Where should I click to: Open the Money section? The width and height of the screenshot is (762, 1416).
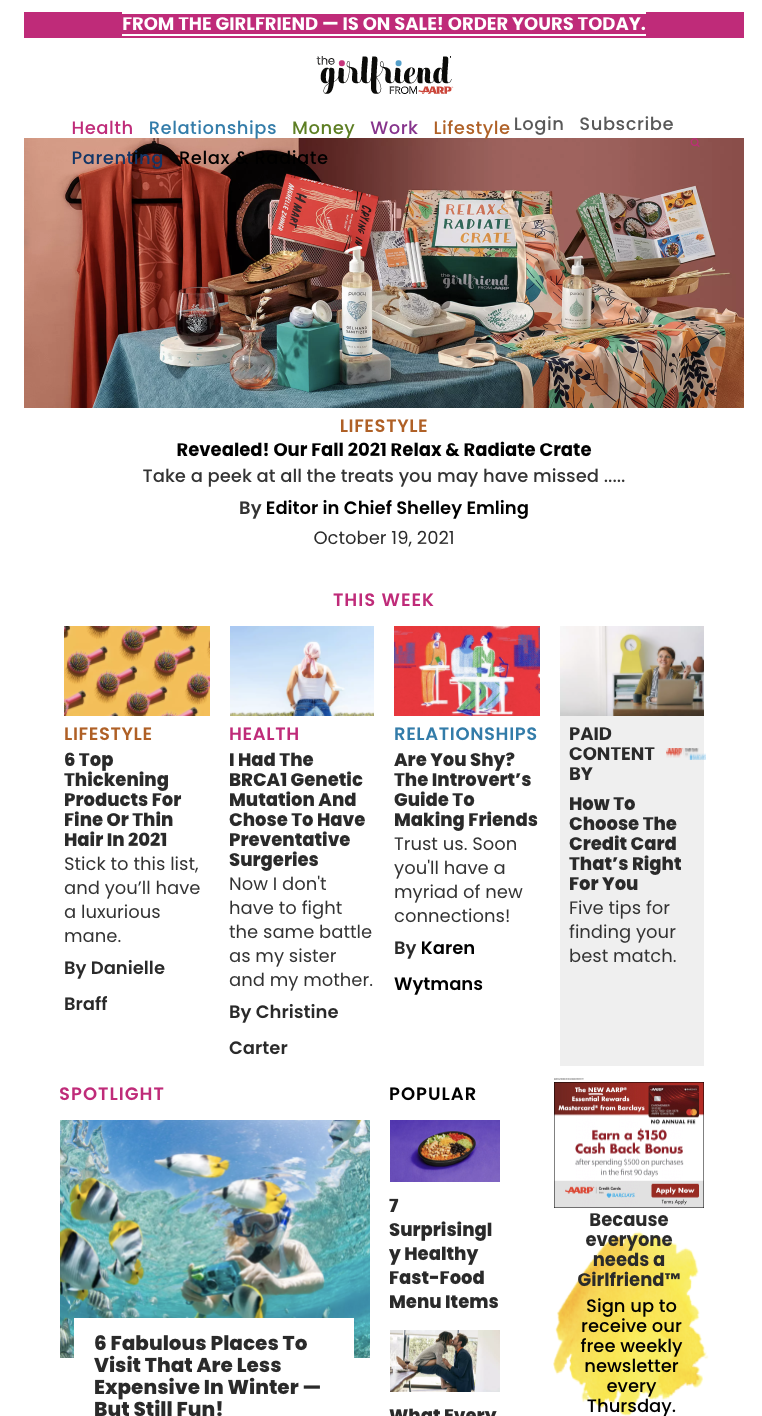pos(323,128)
